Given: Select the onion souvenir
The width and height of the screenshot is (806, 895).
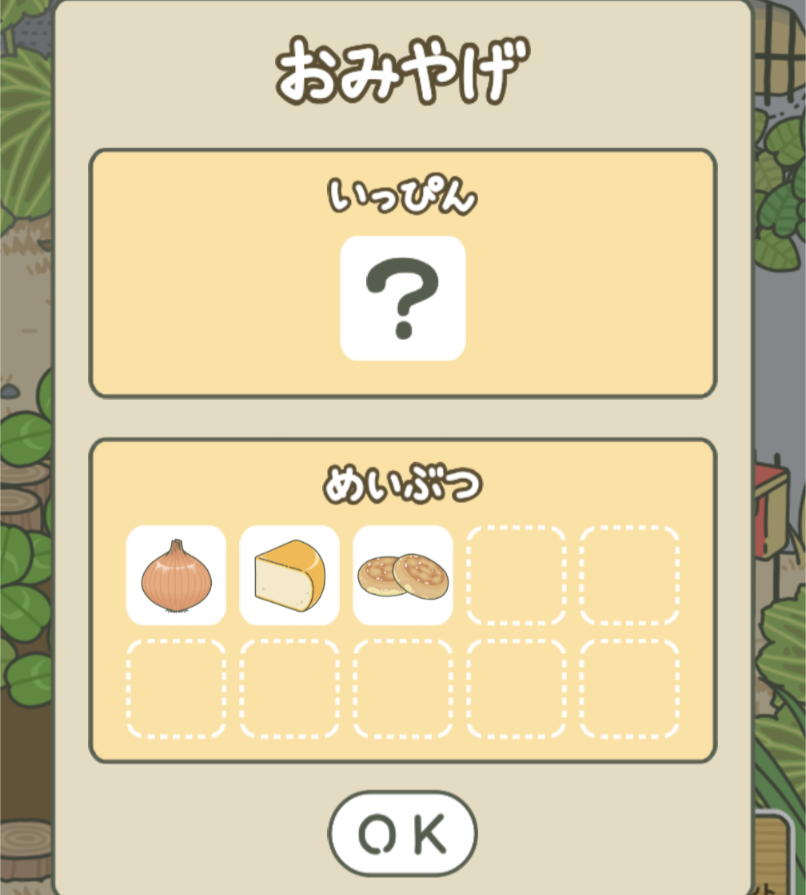Looking at the screenshot, I should tap(176, 575).
